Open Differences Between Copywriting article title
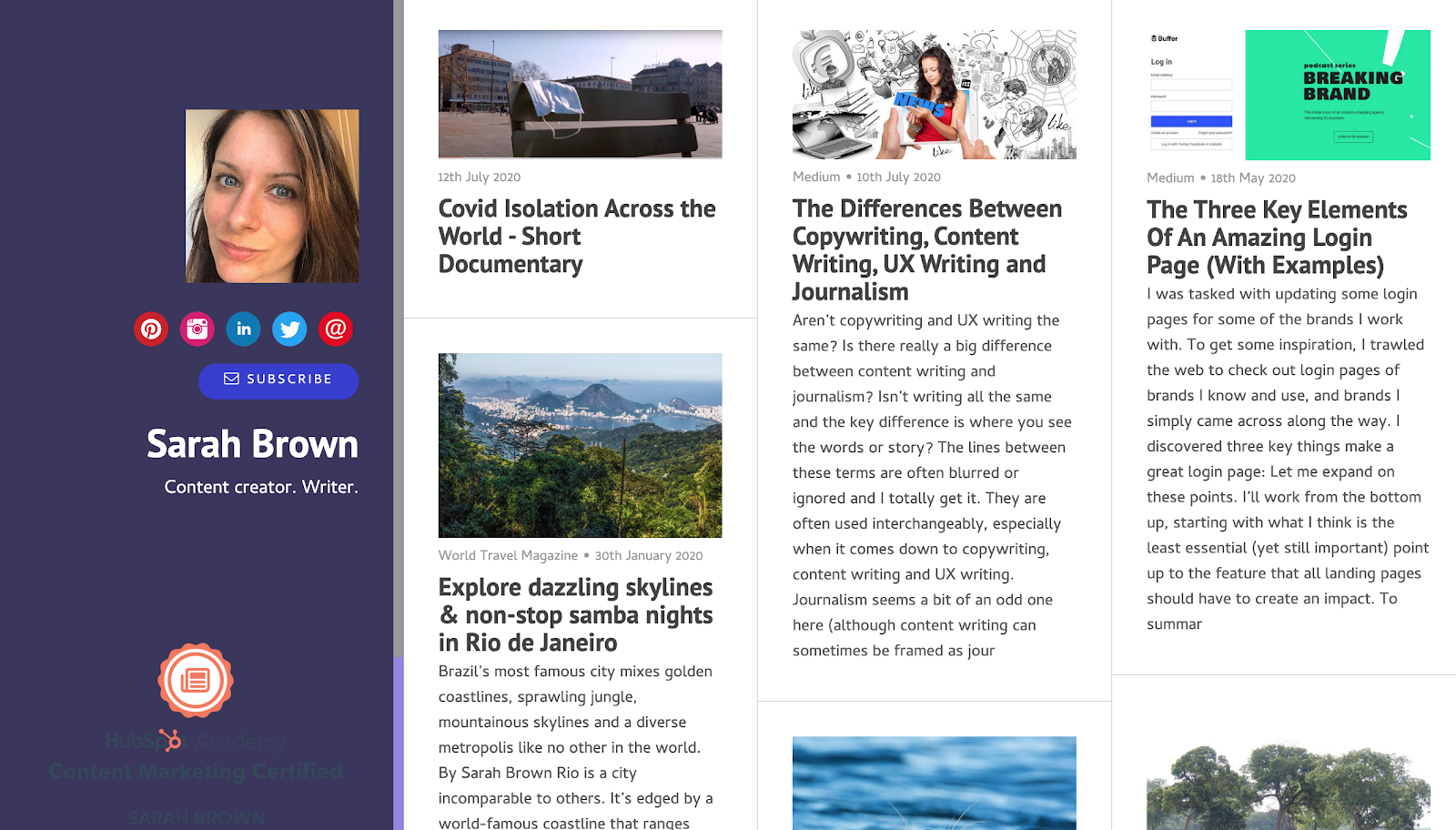This screenshot has width=1456, height=830. 926,249
